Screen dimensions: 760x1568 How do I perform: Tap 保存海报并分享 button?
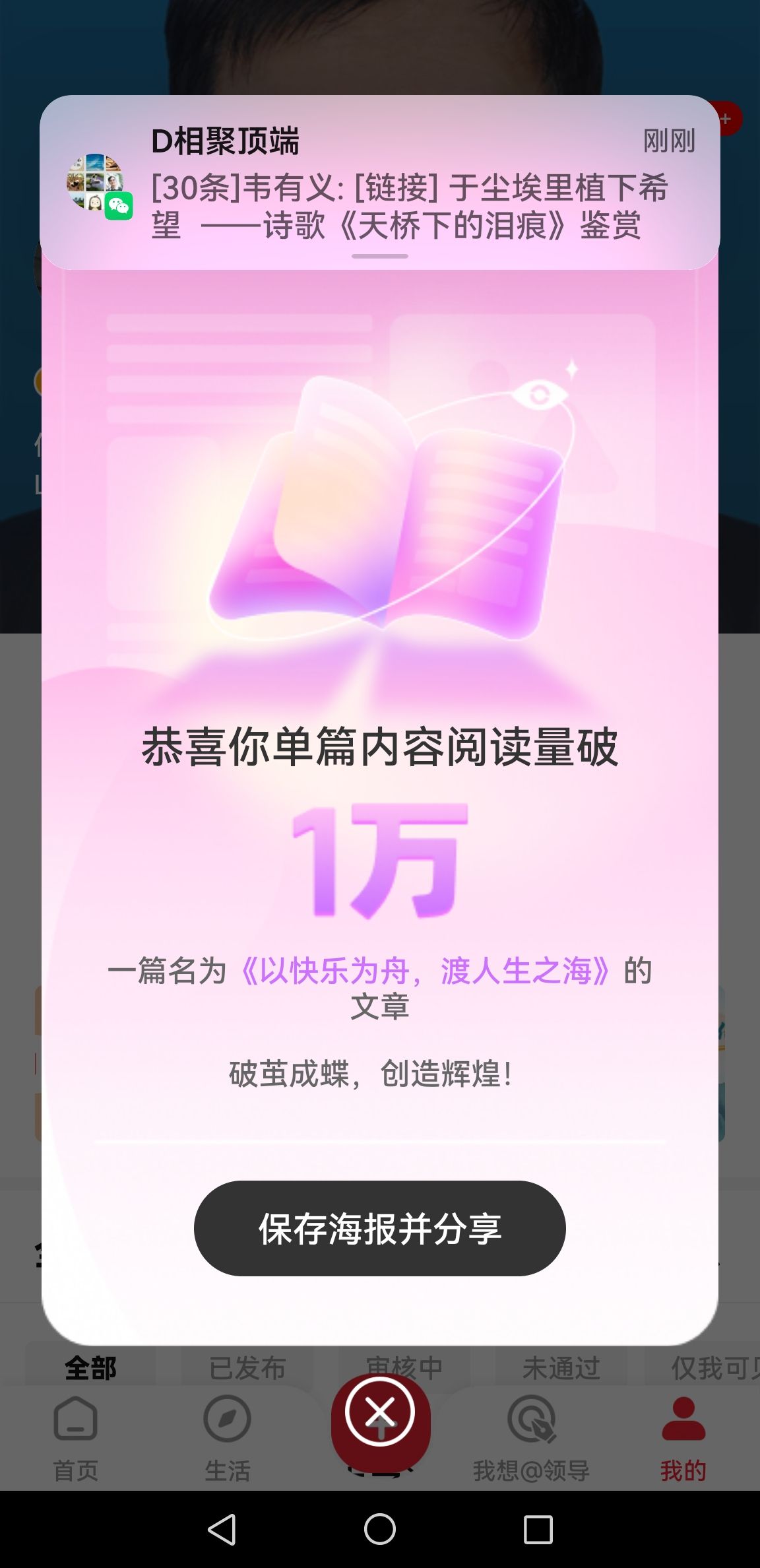coord(379,1228)
